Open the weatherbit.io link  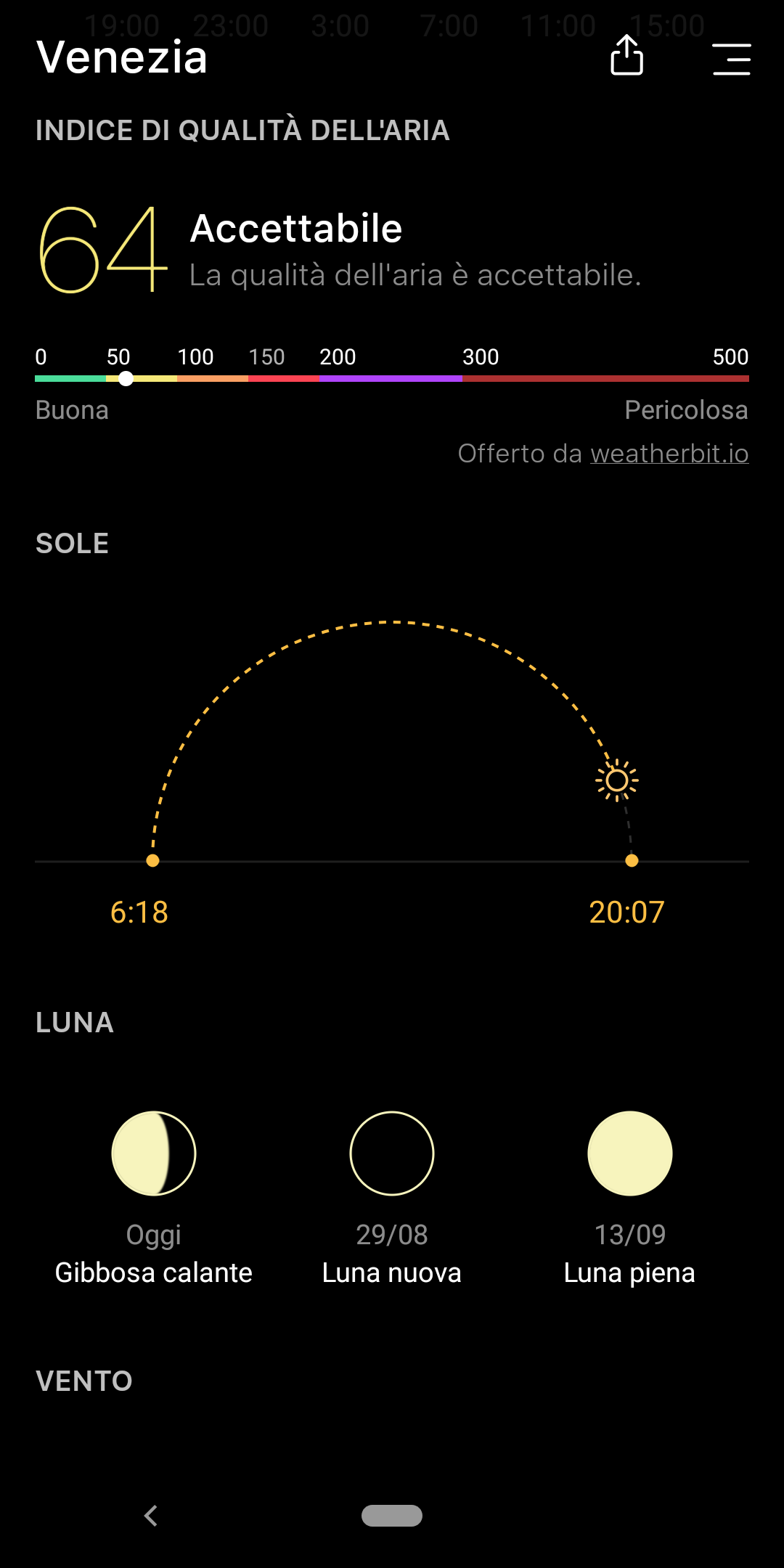(669, 454)
